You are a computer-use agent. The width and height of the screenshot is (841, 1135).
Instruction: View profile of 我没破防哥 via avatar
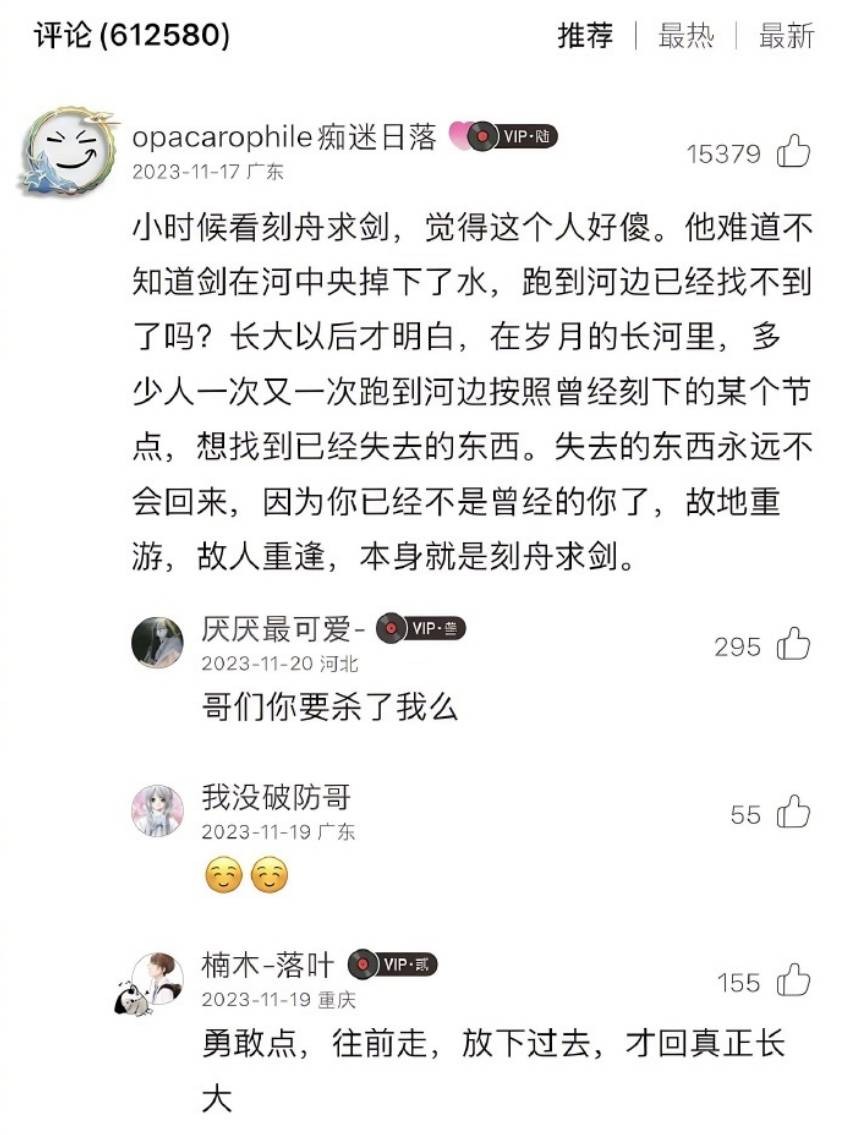[x=158, y=810]
